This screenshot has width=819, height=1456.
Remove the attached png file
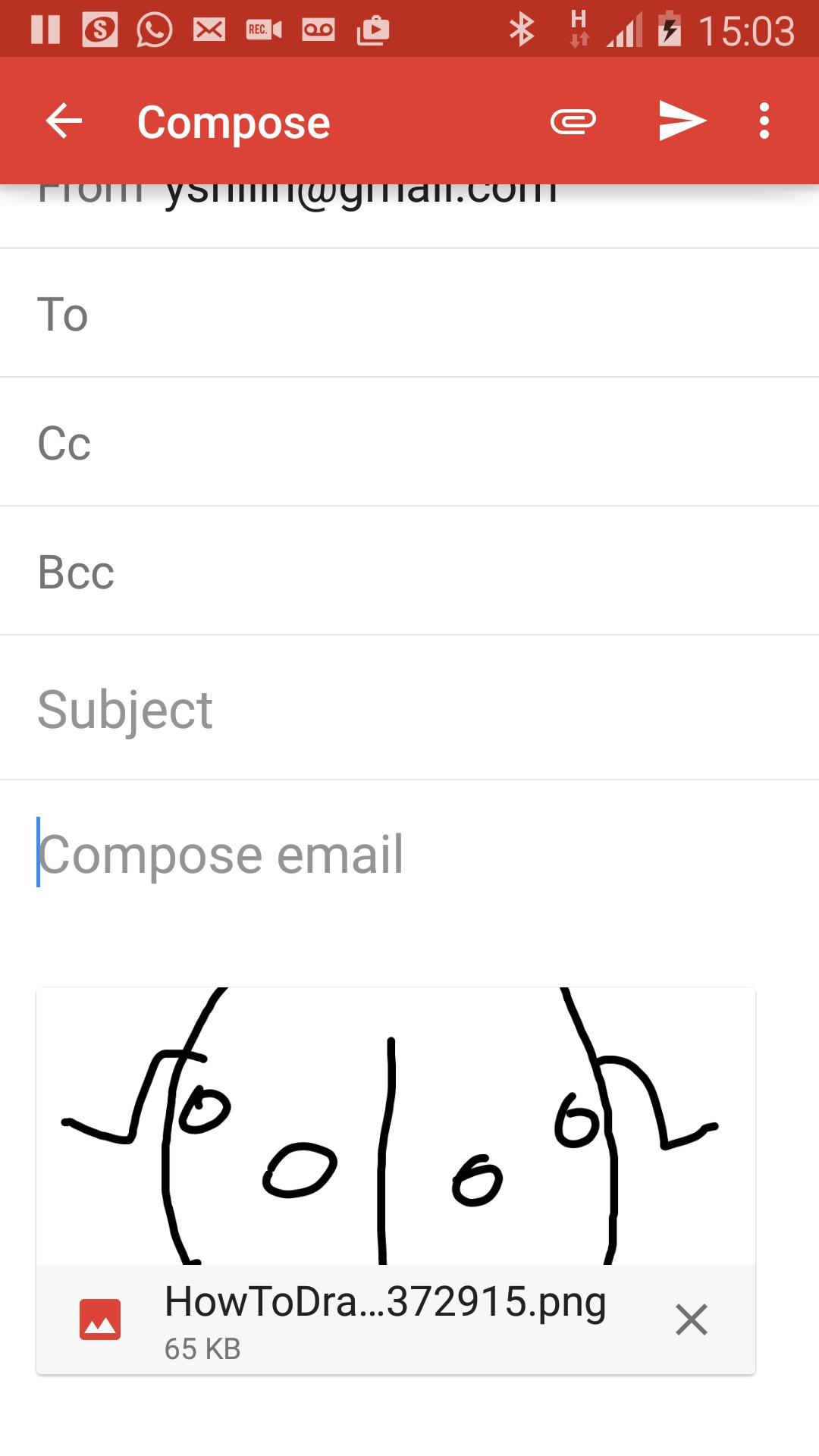691,1319
